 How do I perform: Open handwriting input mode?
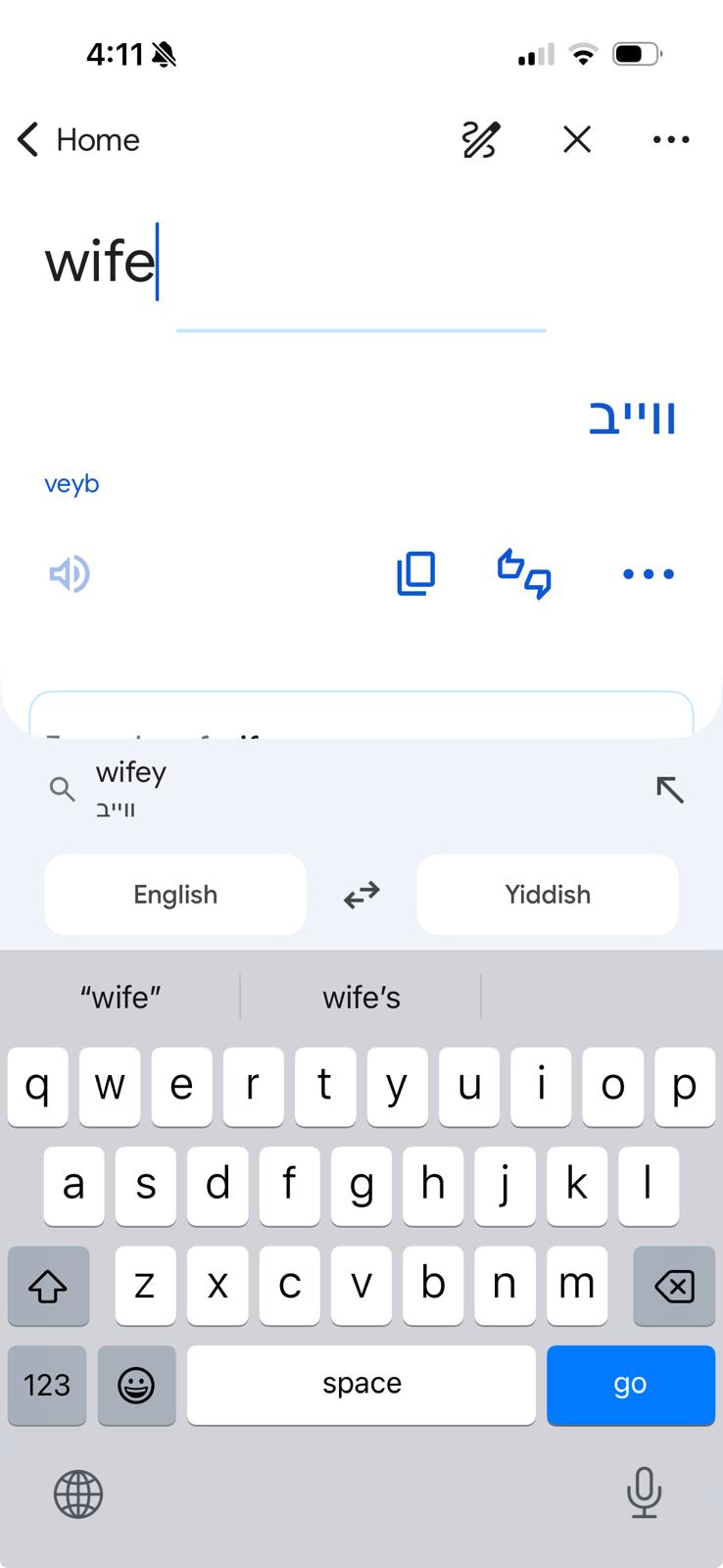pos(481,140)
